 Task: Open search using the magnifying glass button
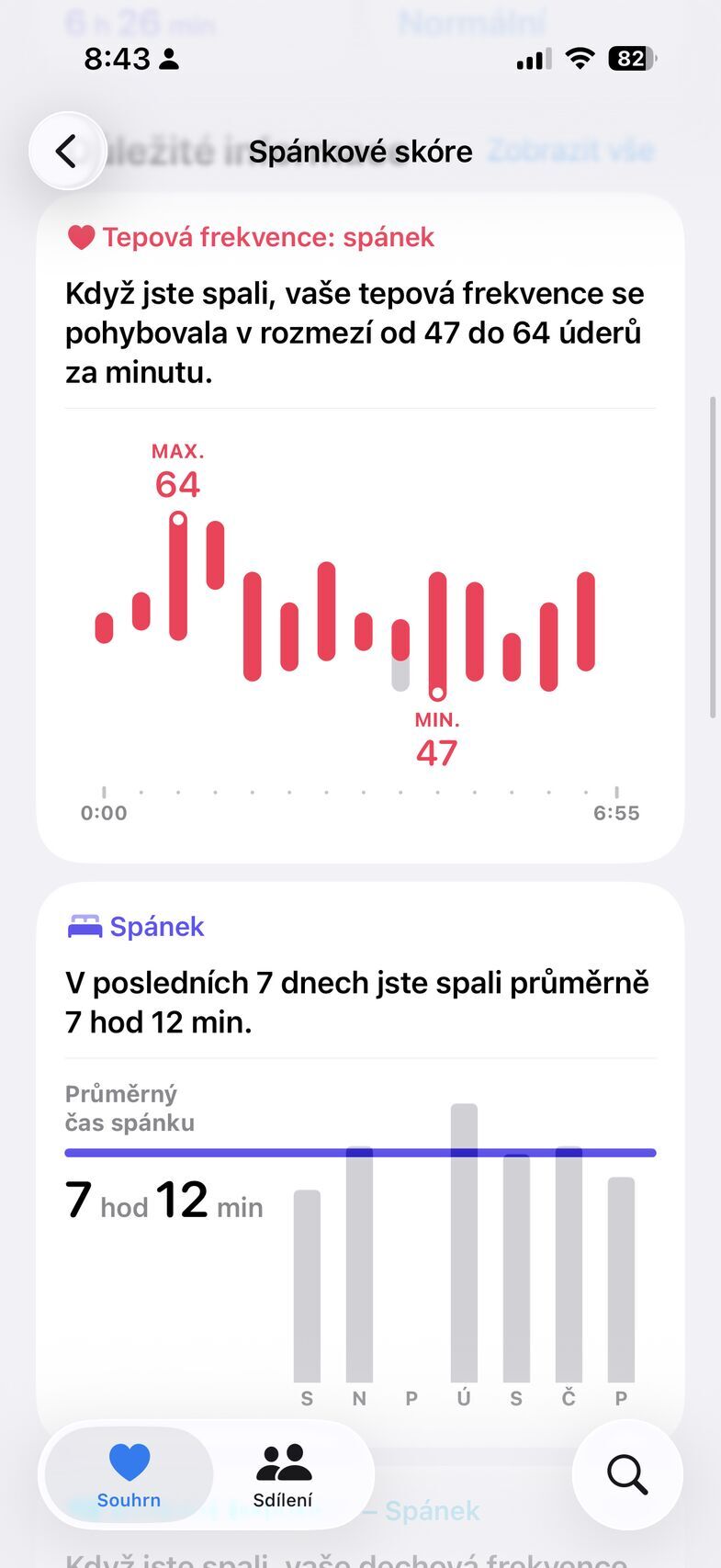[x=626, y=1474]
